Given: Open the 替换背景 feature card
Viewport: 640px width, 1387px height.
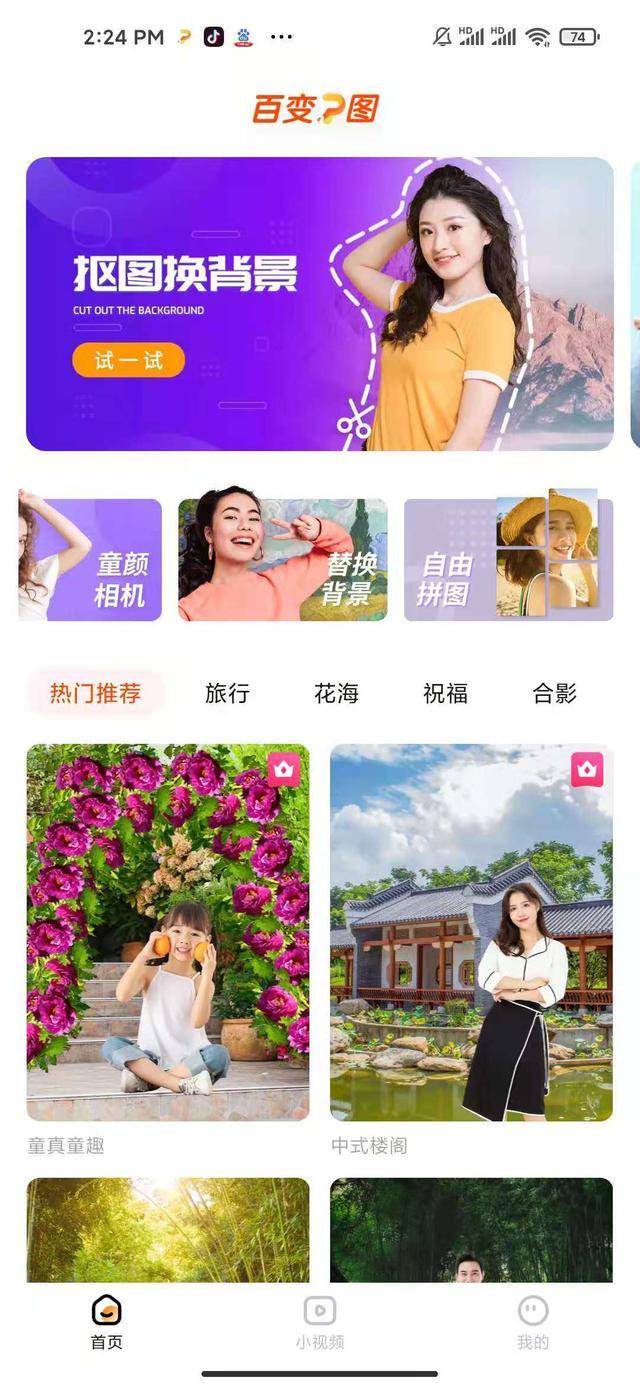Looking at the screenshot, I should click(283, 560).
